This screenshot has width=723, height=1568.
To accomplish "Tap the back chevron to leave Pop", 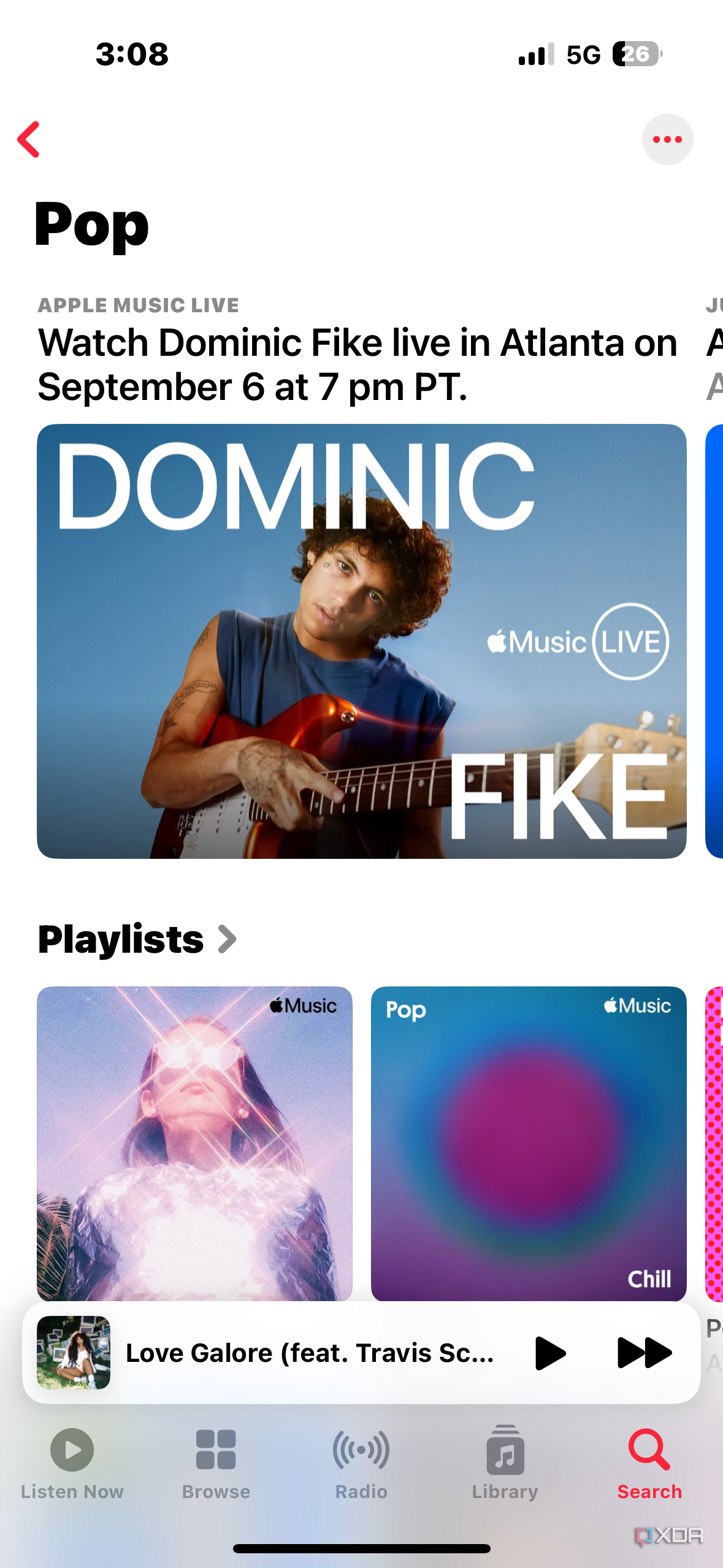I will click(x=29, y=139).
